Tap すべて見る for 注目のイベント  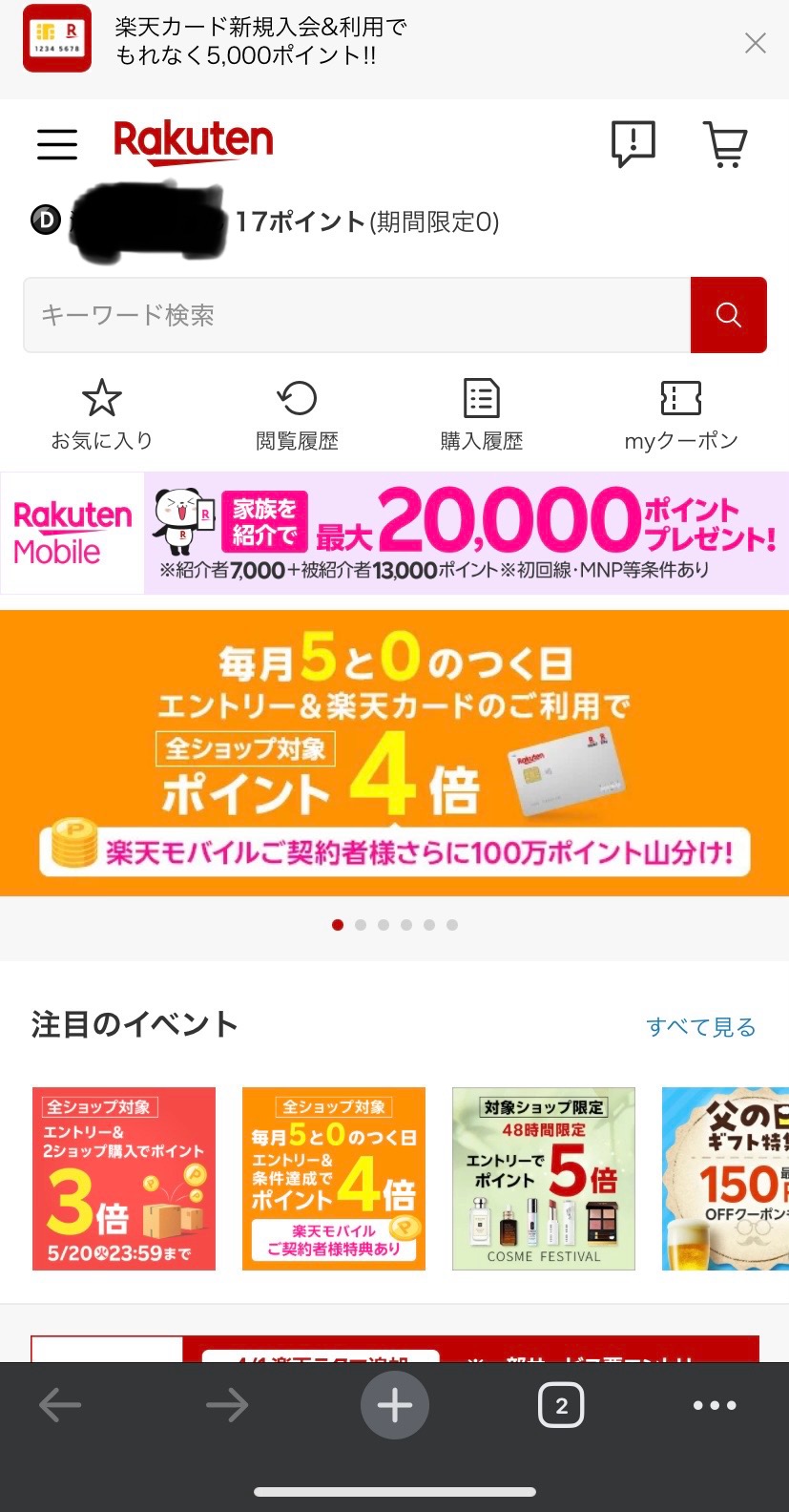point(700,1027)
